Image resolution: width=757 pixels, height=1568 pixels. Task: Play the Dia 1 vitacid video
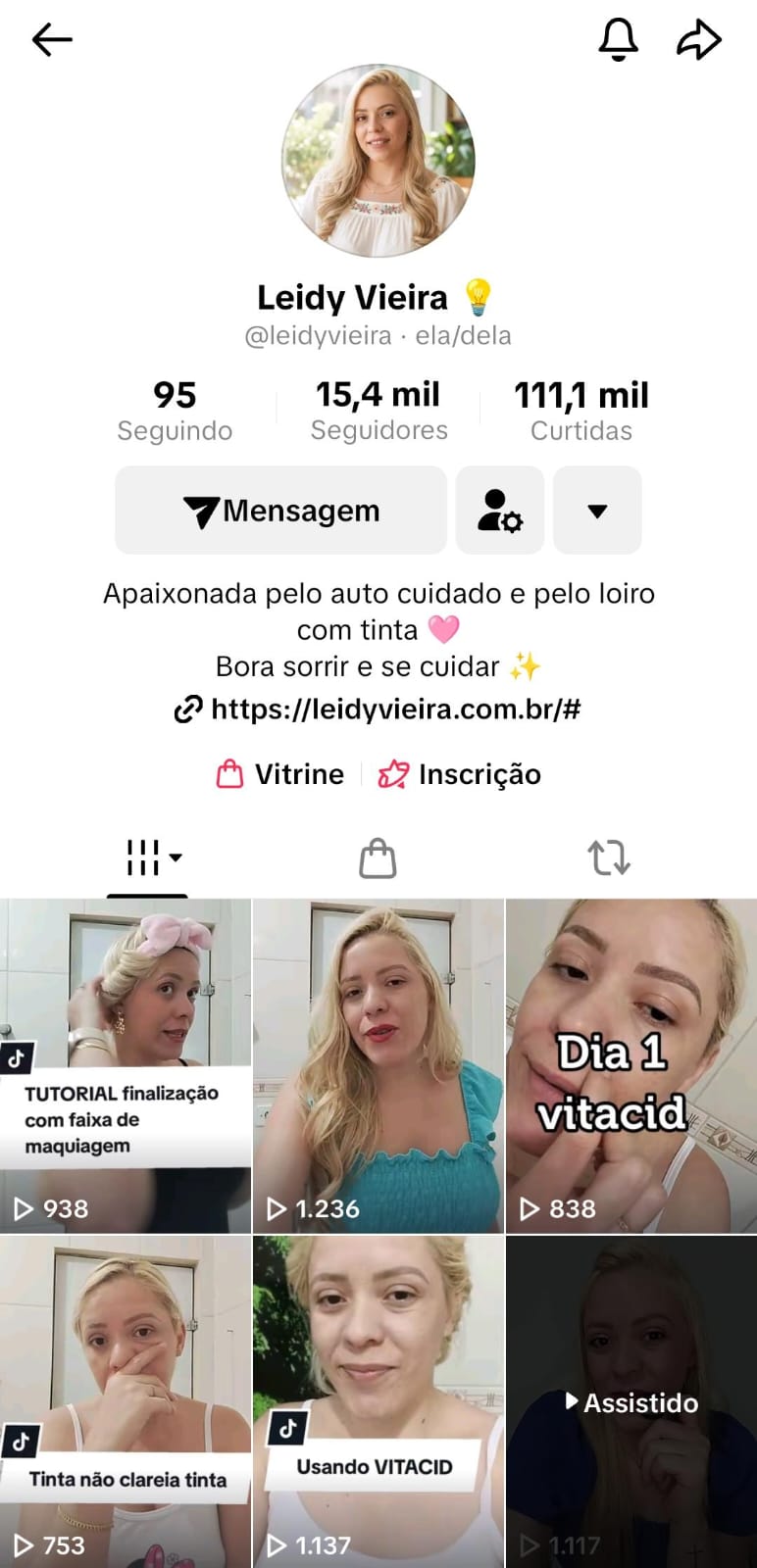tap(631, 1065)
